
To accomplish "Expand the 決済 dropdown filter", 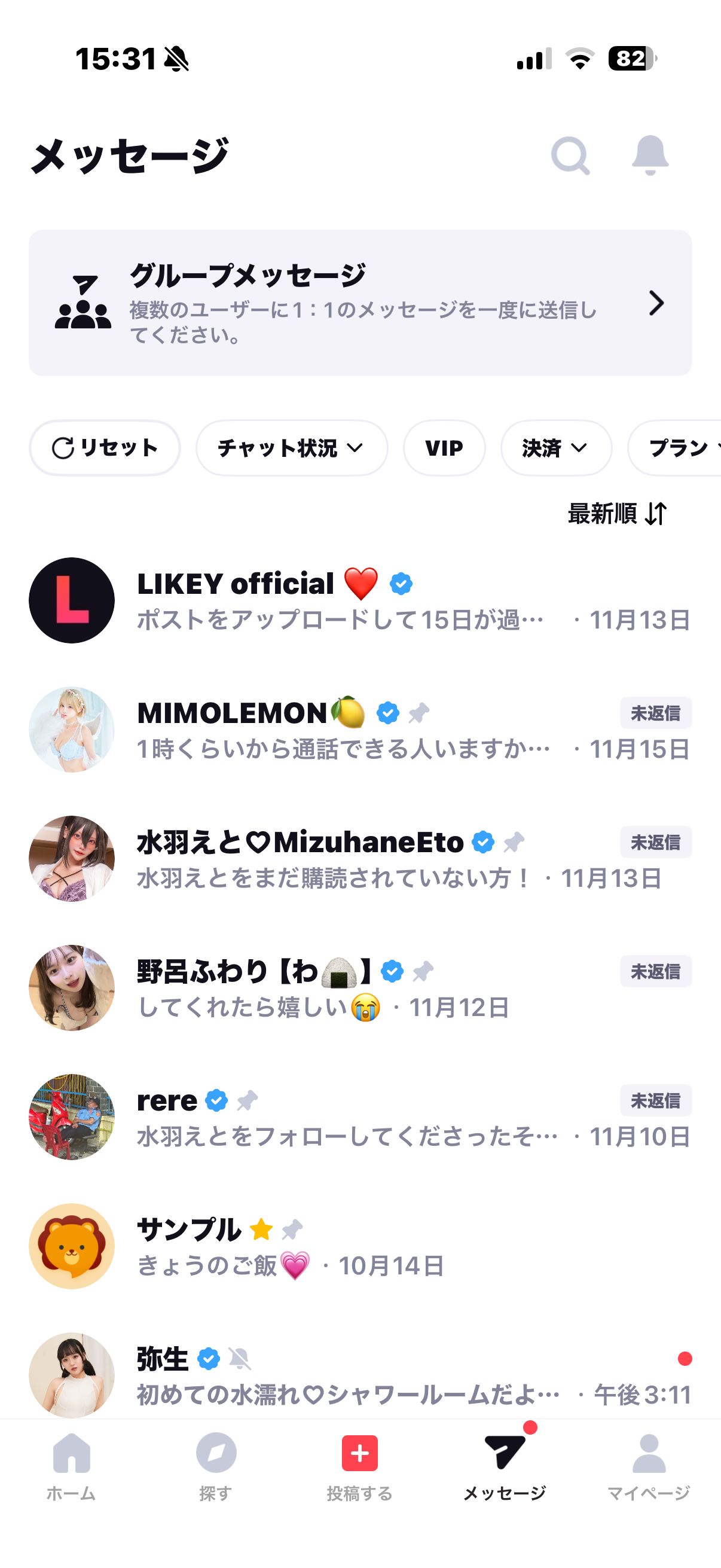I will pyautogui.click(x=555, y=448).
